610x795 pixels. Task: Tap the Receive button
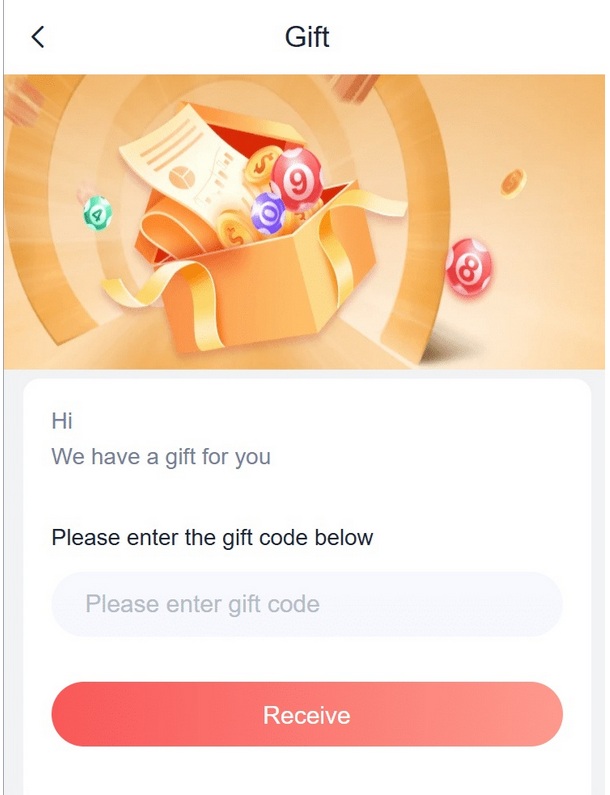coord(306,715)
